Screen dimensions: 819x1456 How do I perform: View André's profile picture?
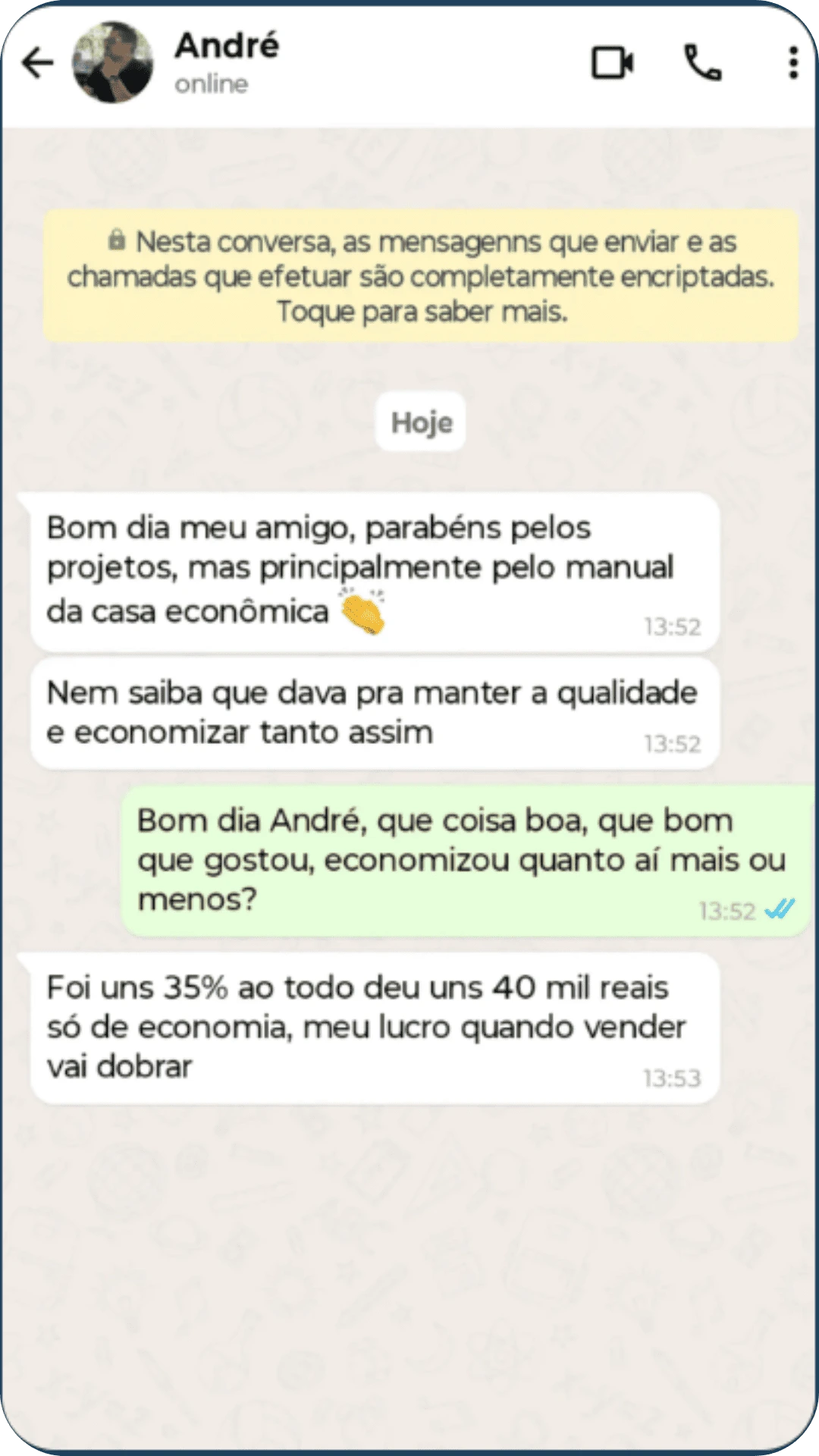tap(112, 64)
